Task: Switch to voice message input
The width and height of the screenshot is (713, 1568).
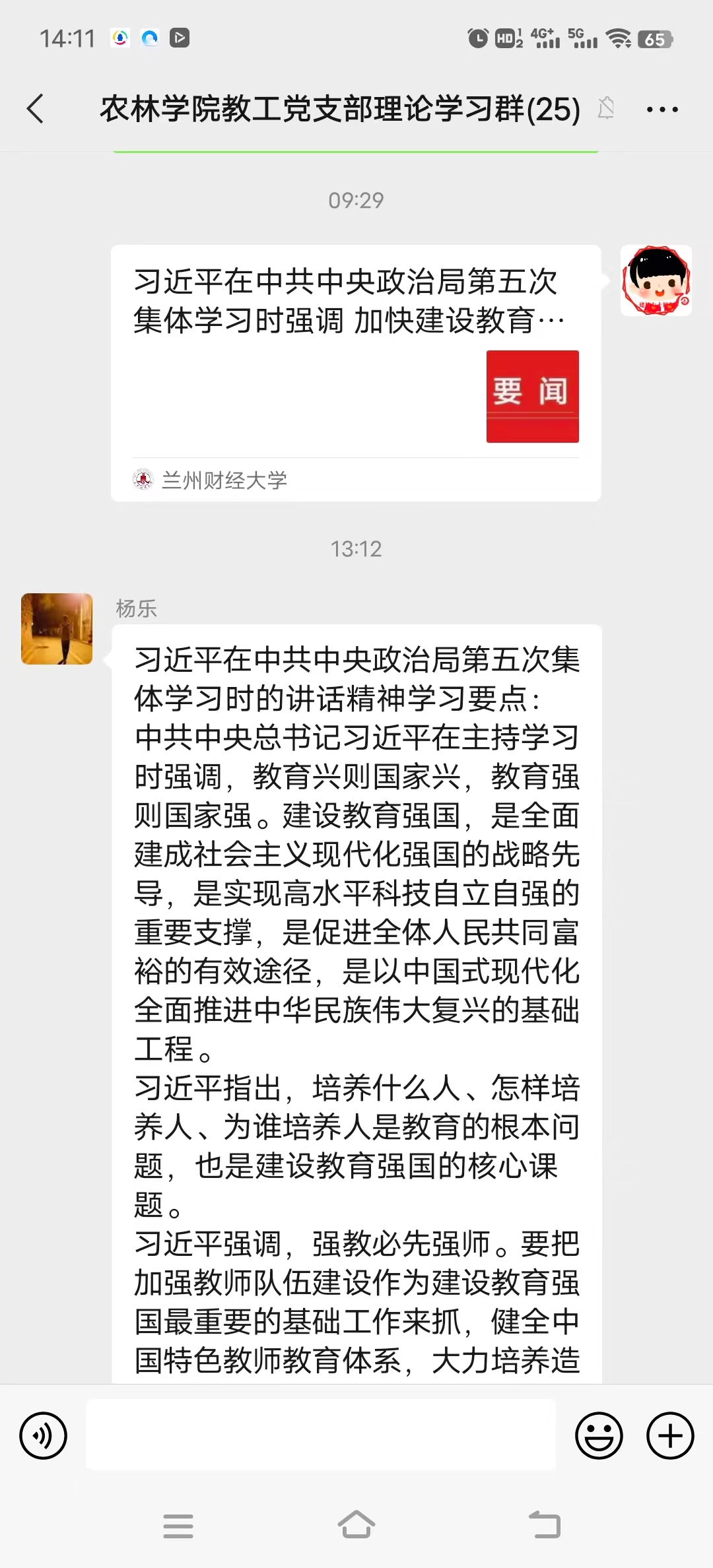Action: pyautogui.click(x=44, y=1435)
